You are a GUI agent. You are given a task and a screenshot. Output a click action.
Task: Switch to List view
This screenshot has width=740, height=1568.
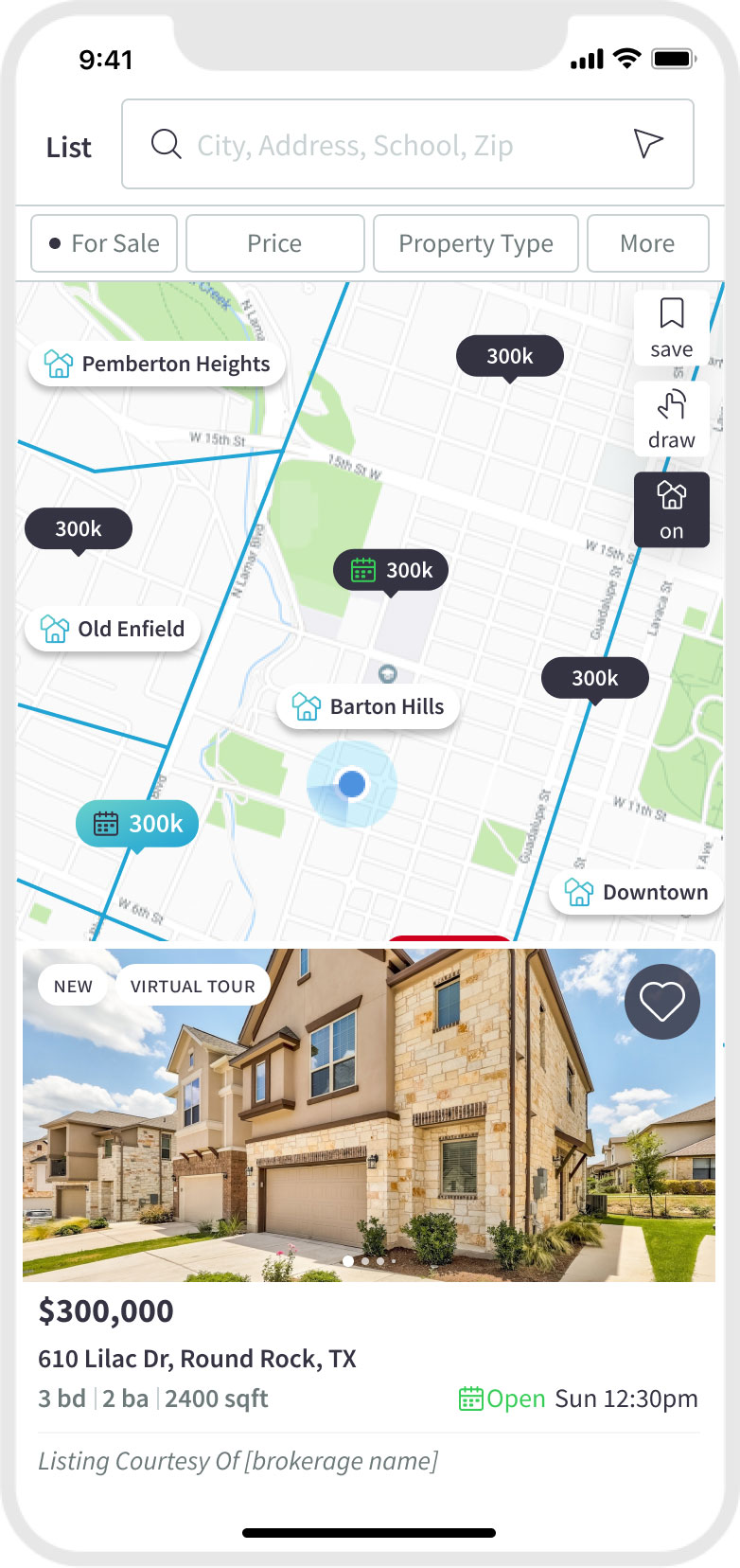[69, 147]
